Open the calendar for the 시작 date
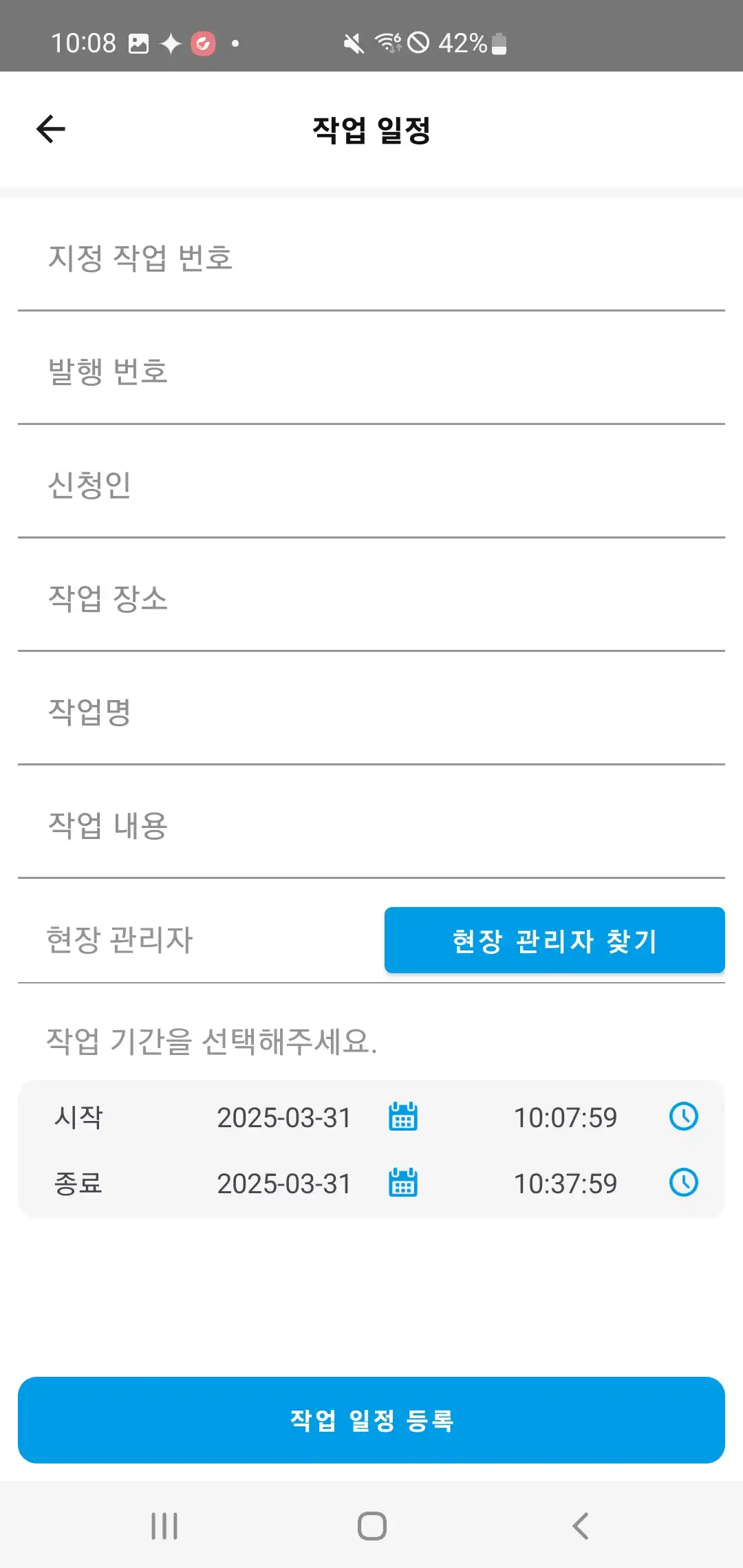This screenshot has width=743, height=1568. point(403,1117)
